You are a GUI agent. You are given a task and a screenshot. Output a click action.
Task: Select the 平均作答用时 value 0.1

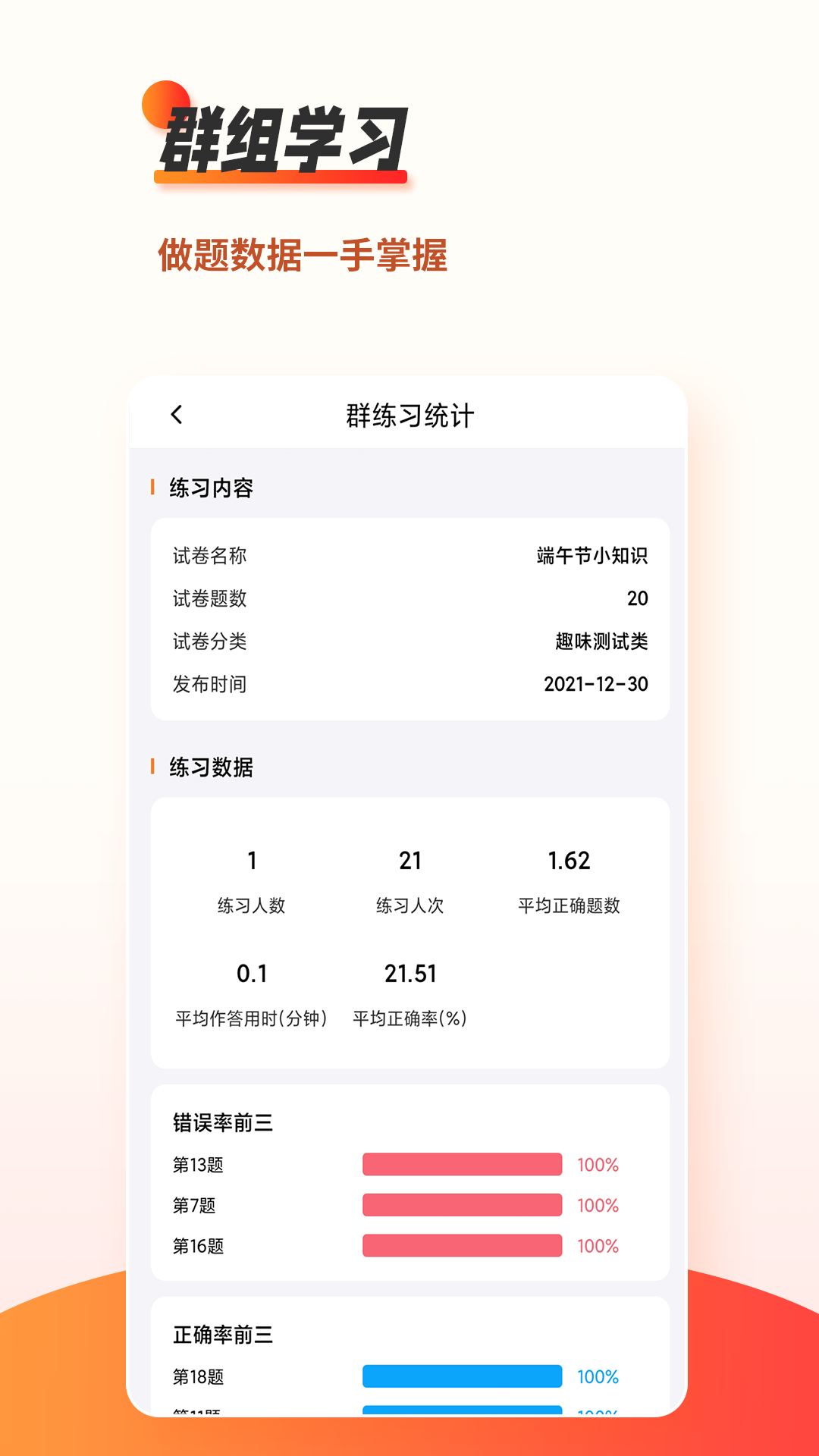(251, 973)
